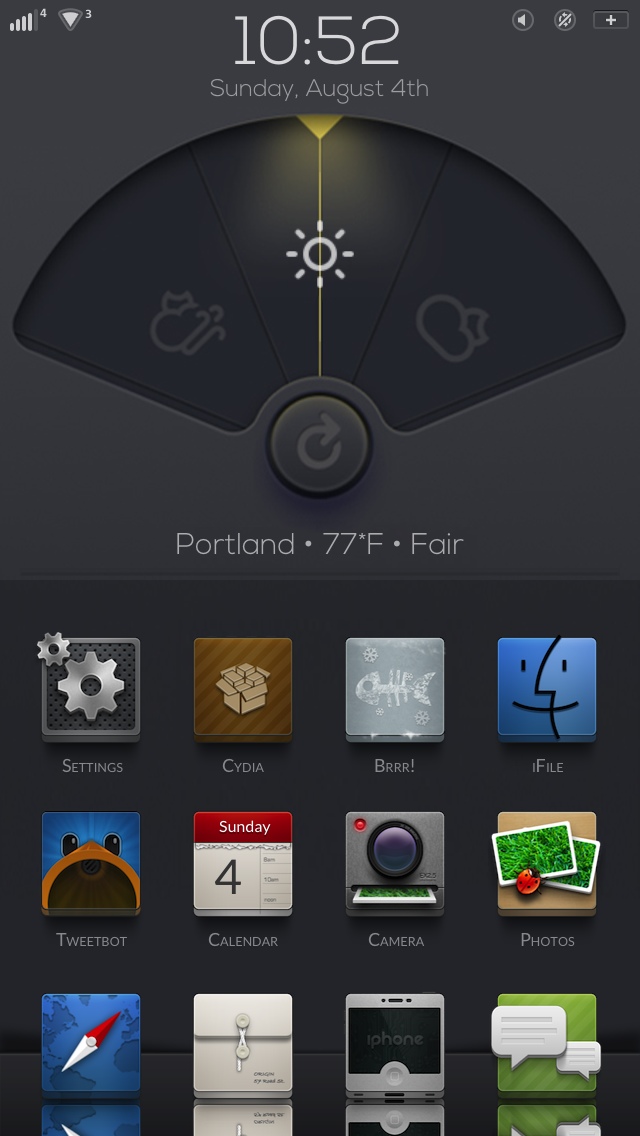
Task: Launch Cydia
Action: [x=243, y=687]
